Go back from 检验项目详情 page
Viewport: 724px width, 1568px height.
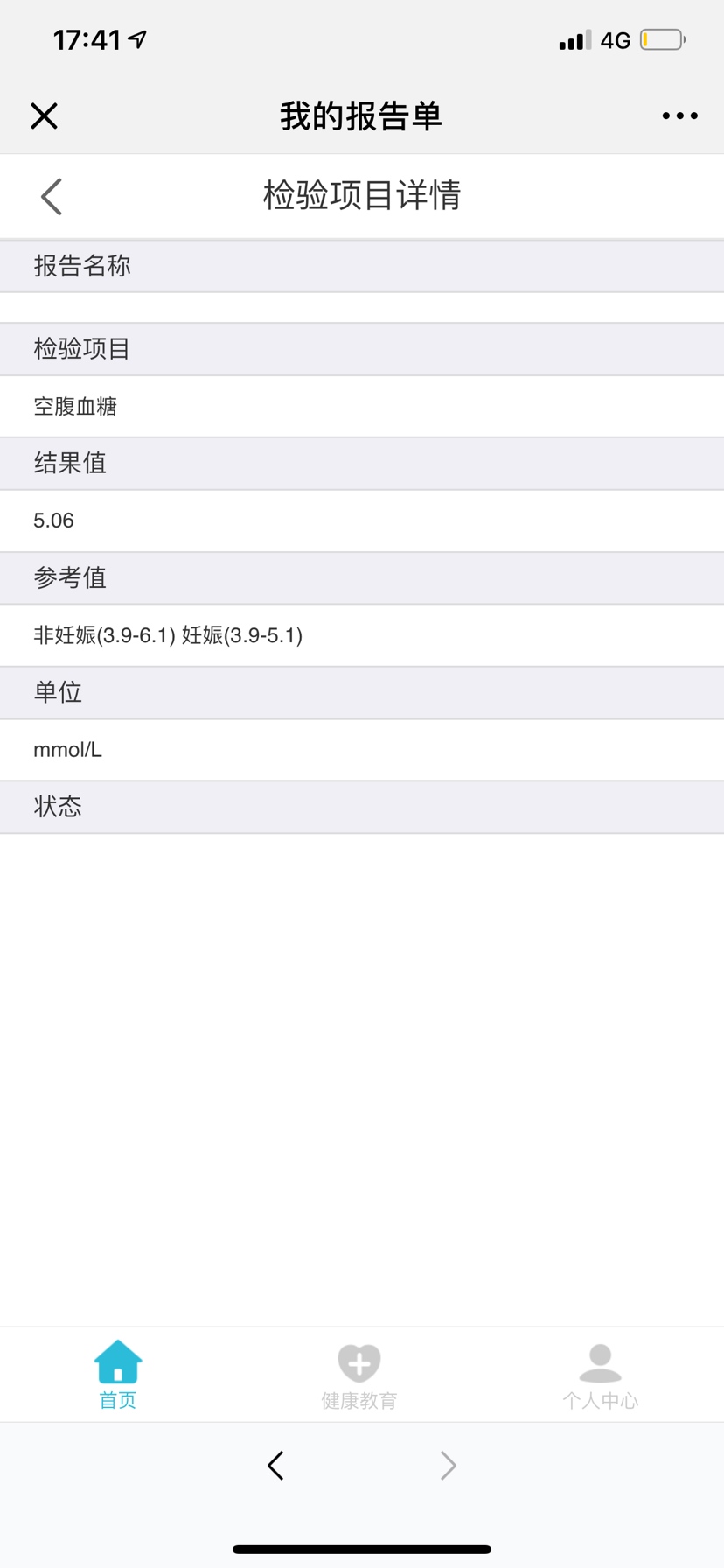click(52, 196)
